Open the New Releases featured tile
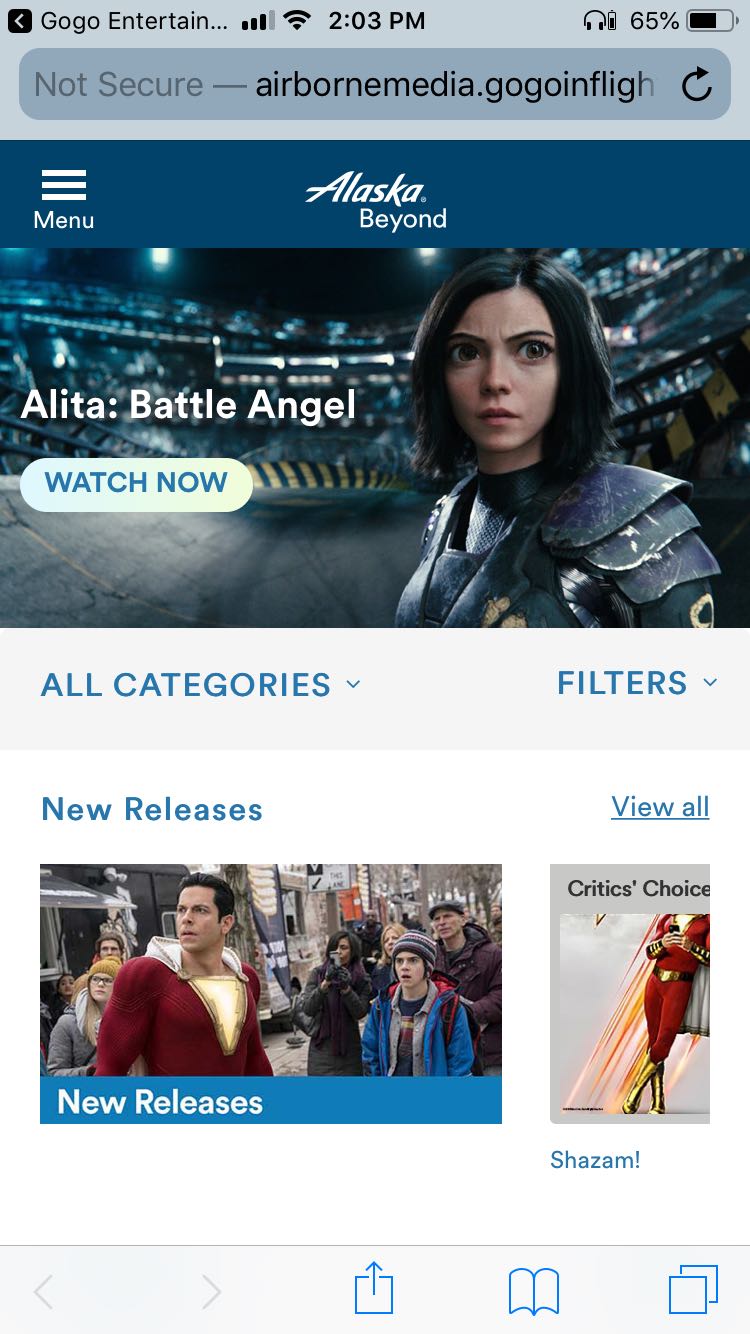750x1334 pixels. pos(270,993)
